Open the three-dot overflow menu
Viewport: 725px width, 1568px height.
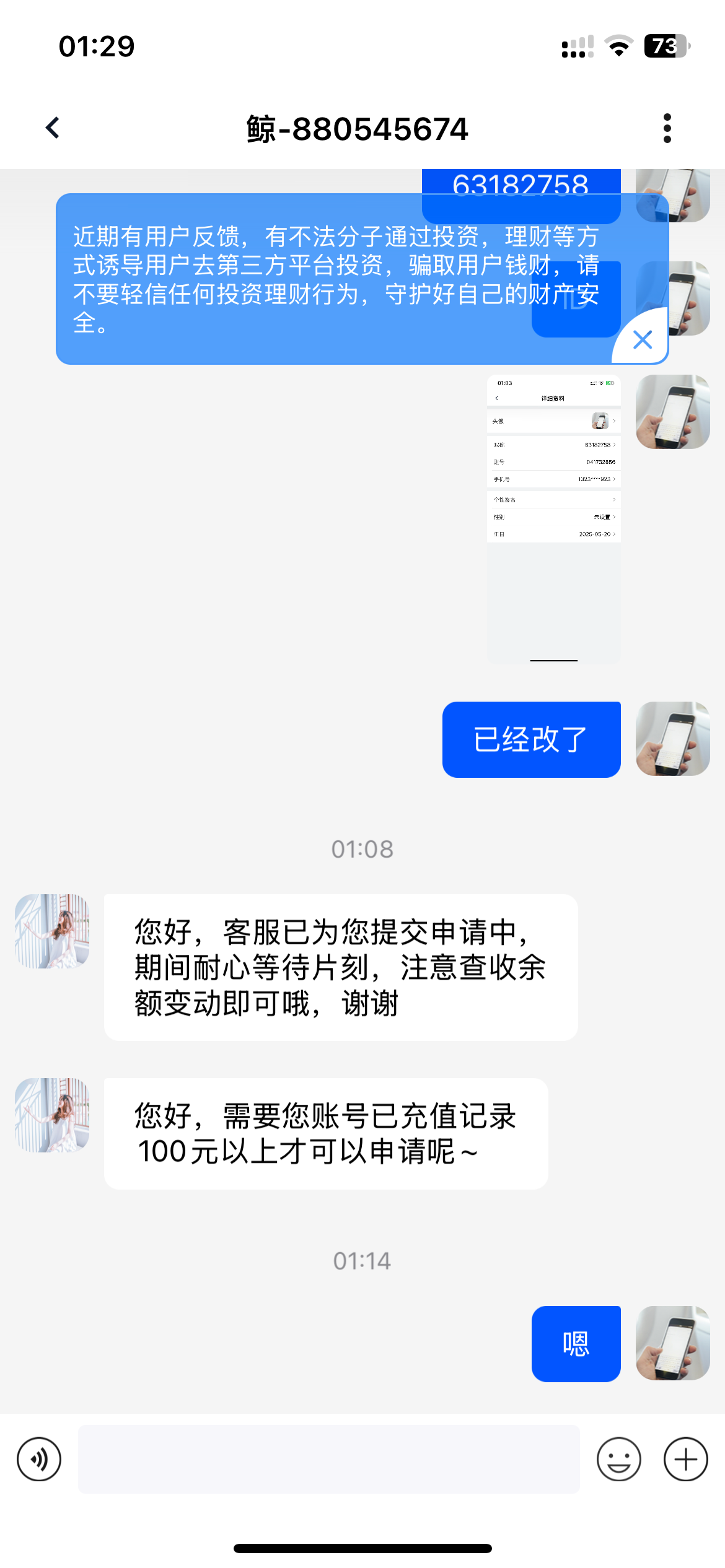tap(667, 128)
